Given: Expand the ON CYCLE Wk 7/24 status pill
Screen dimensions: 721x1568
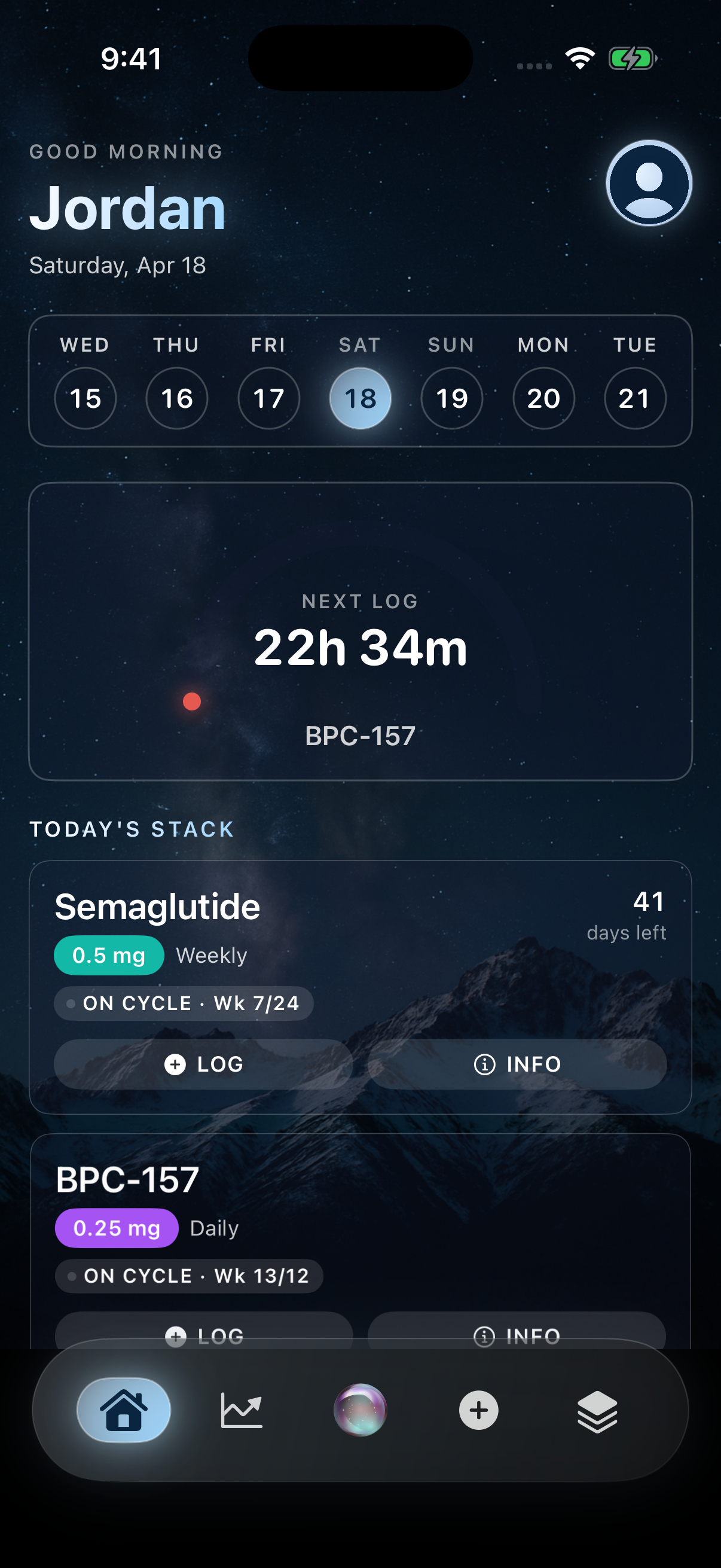Looking at the screenshot, I should click(184, 1003).
